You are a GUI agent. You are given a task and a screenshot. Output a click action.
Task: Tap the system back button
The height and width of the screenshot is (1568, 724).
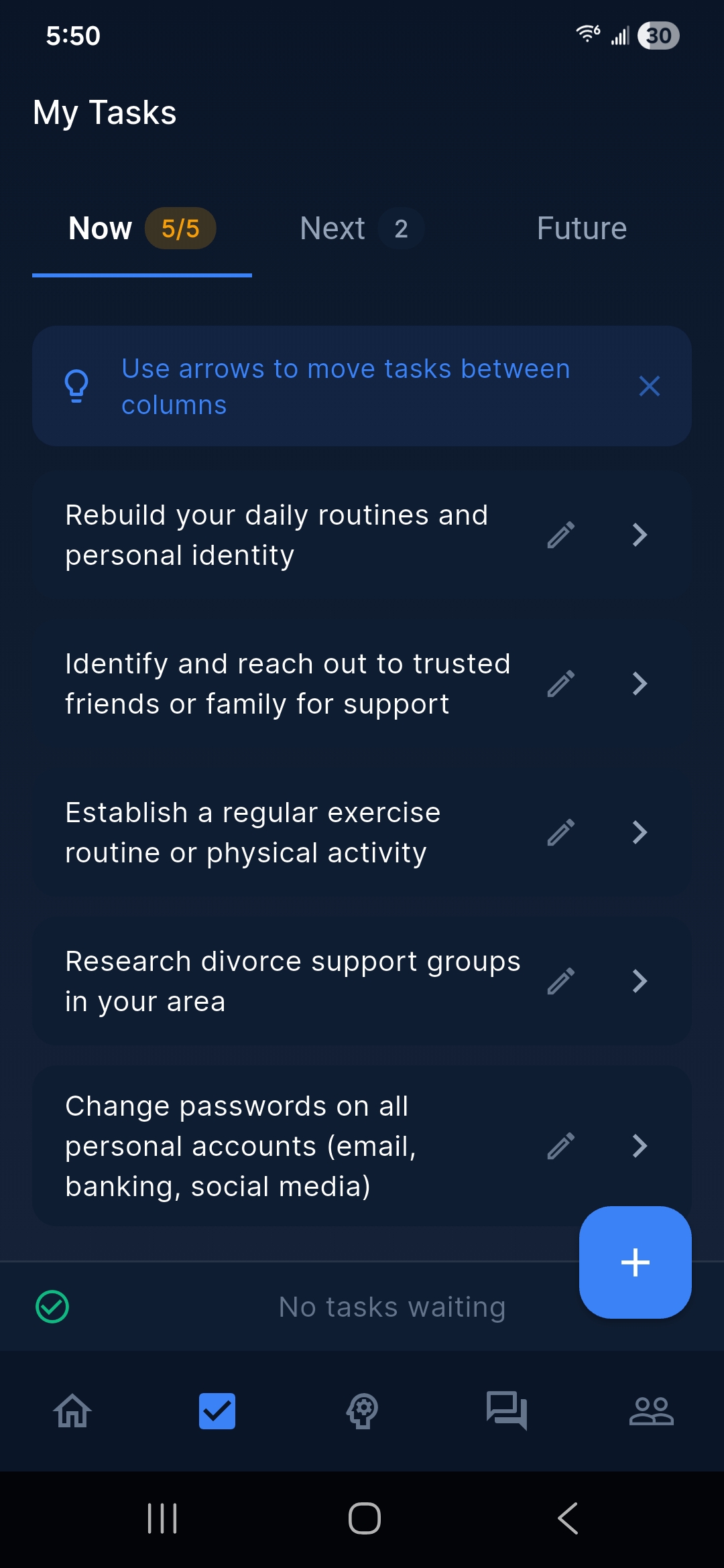tap(567, 1518)
